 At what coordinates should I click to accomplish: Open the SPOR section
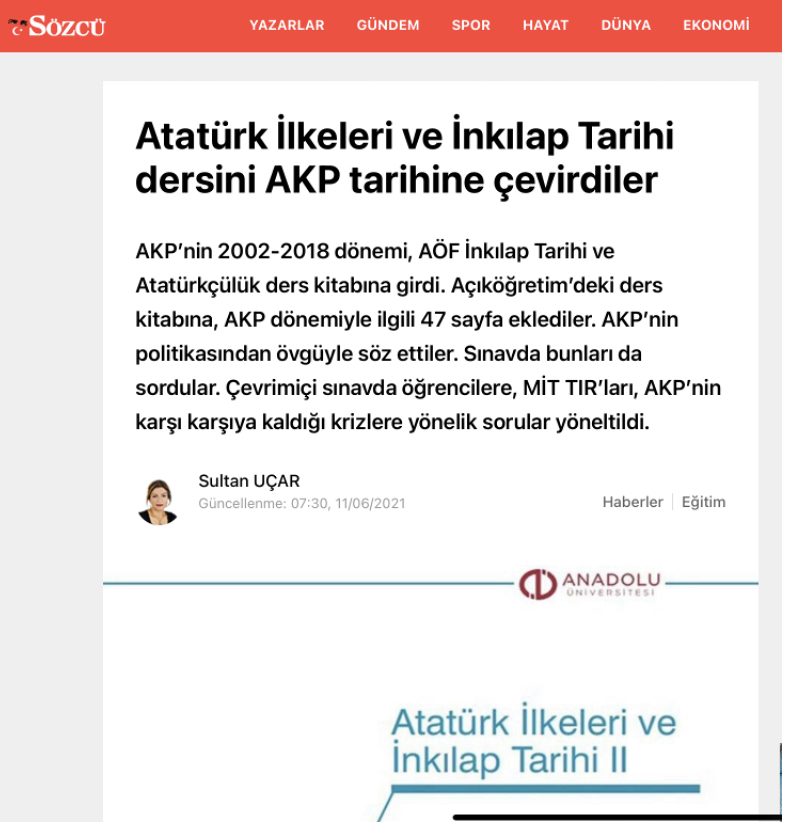click(471, 26)
